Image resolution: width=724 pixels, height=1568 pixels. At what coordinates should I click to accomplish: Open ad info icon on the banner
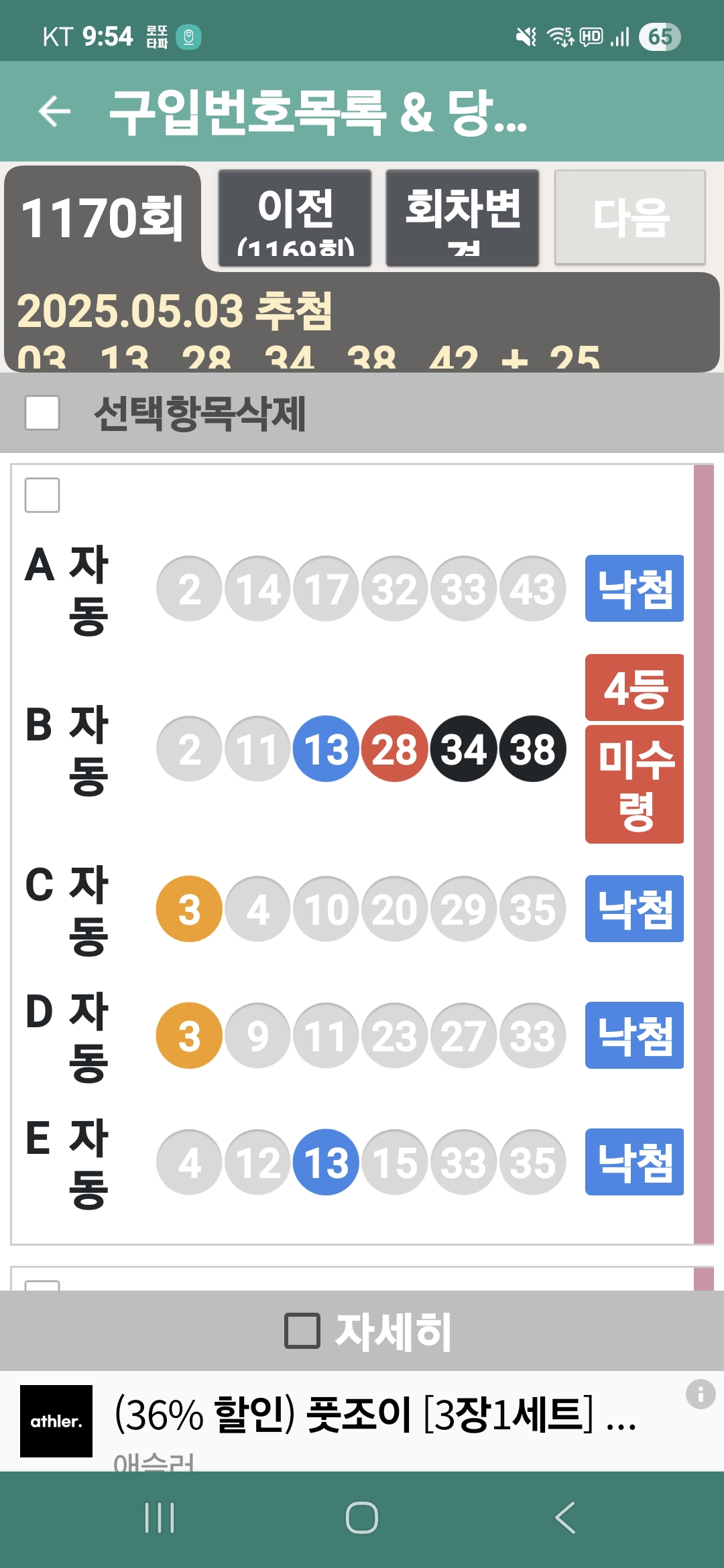[701, 1394]
